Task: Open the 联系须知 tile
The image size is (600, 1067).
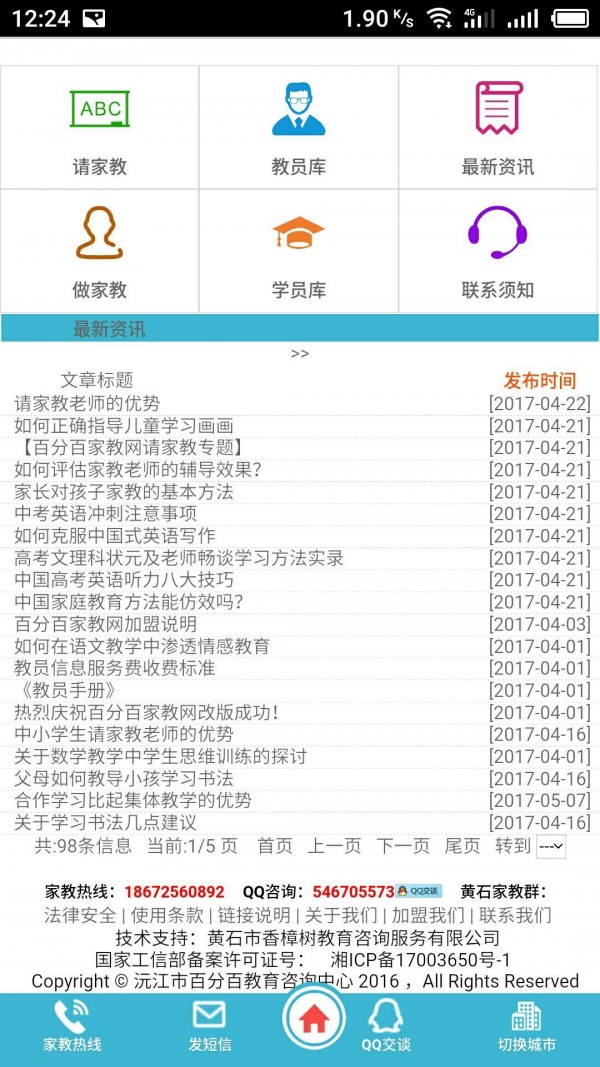Action: click(x=498, y=251)
